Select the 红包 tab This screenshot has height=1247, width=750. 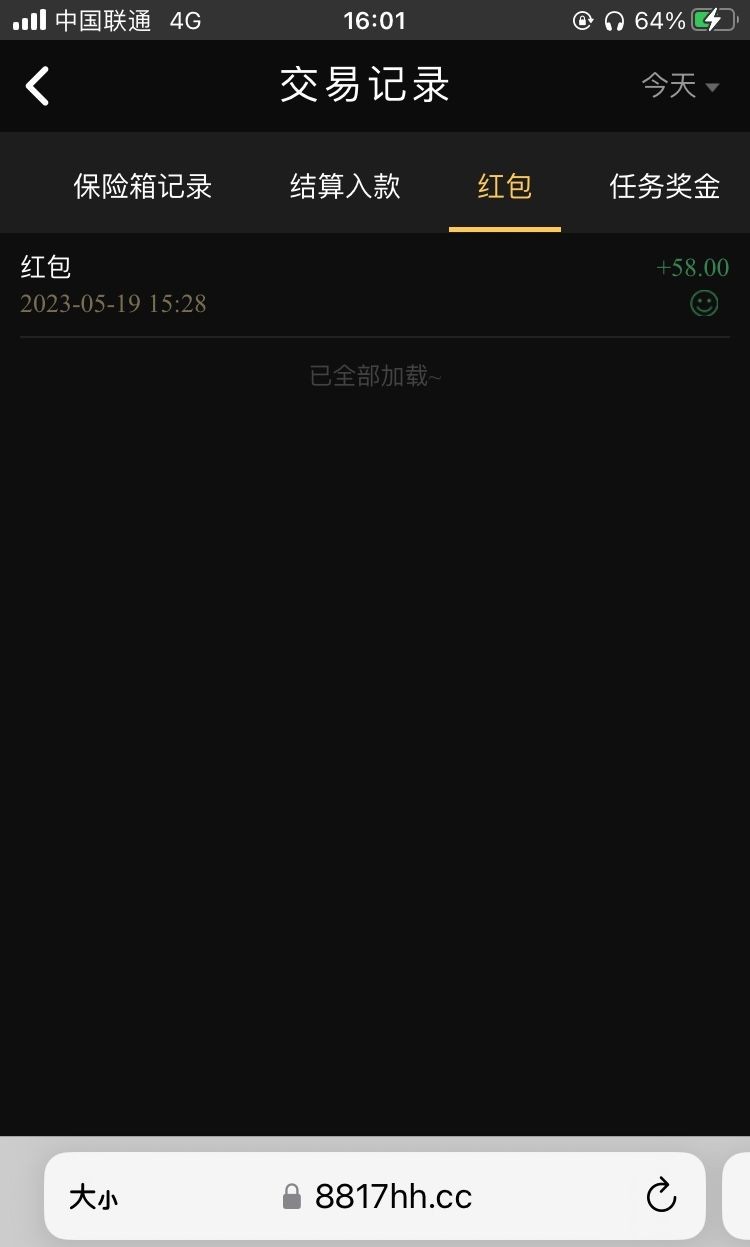click(x=504, y=186)
